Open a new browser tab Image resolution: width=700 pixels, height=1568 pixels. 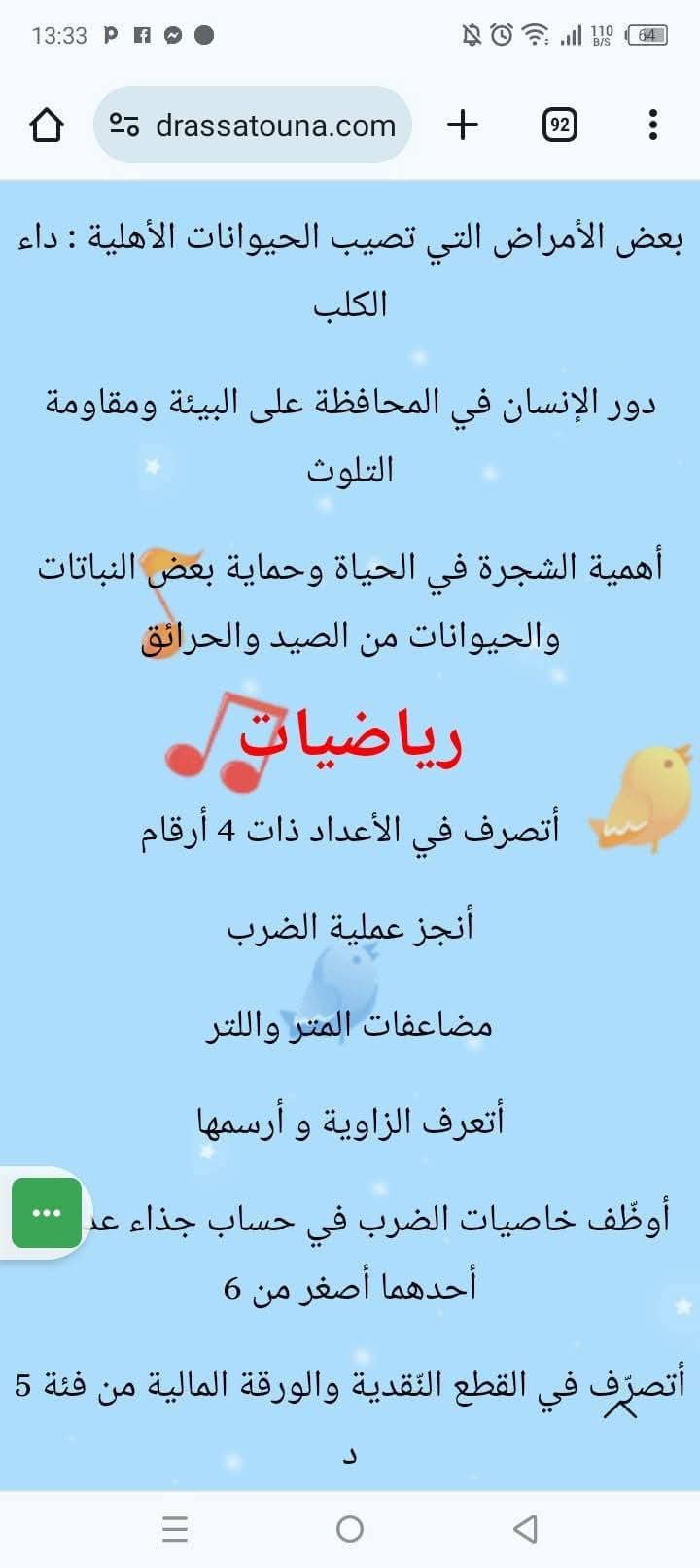(463, 125)
